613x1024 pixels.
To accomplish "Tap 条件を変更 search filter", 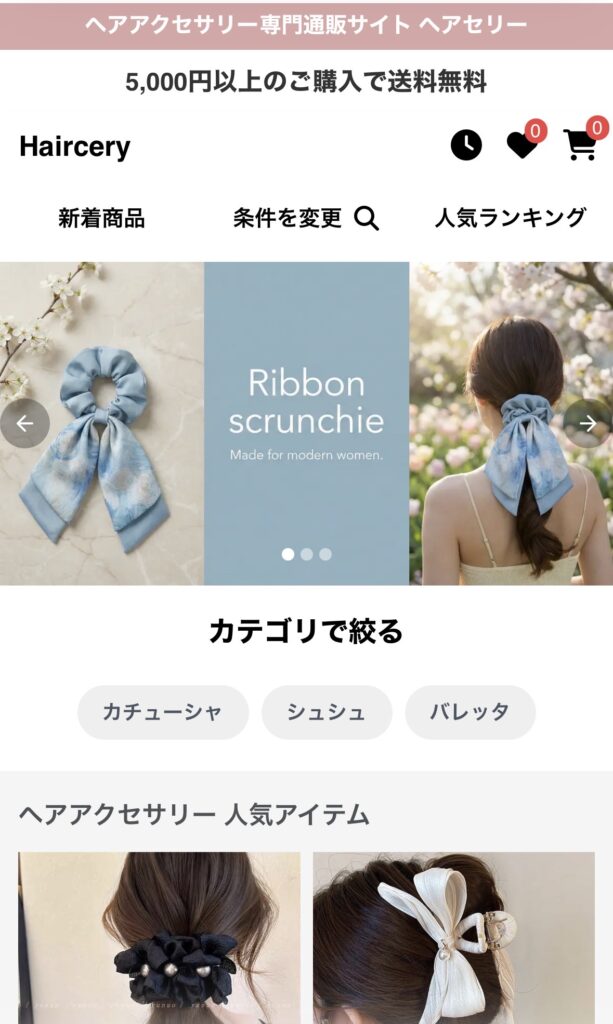I will 306,218.
